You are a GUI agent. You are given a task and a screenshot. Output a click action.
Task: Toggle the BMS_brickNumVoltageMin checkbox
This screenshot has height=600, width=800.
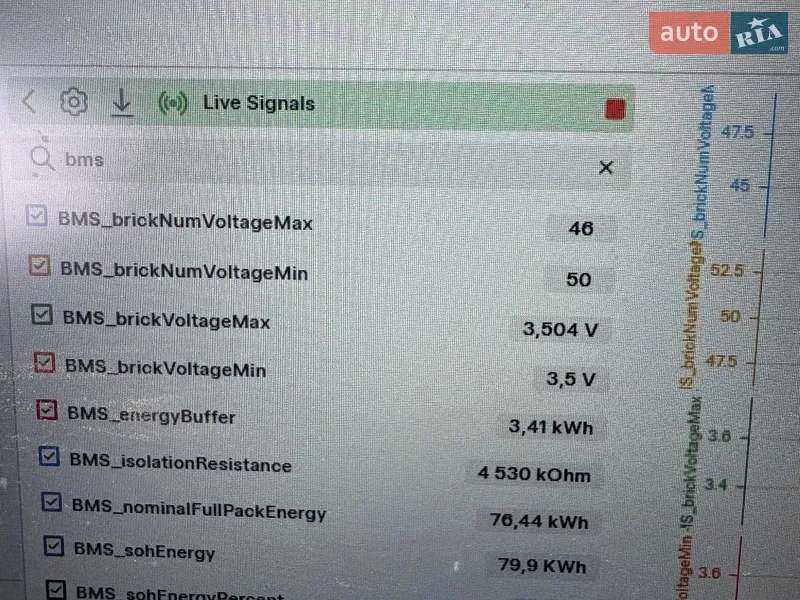[x=39, y=266]
